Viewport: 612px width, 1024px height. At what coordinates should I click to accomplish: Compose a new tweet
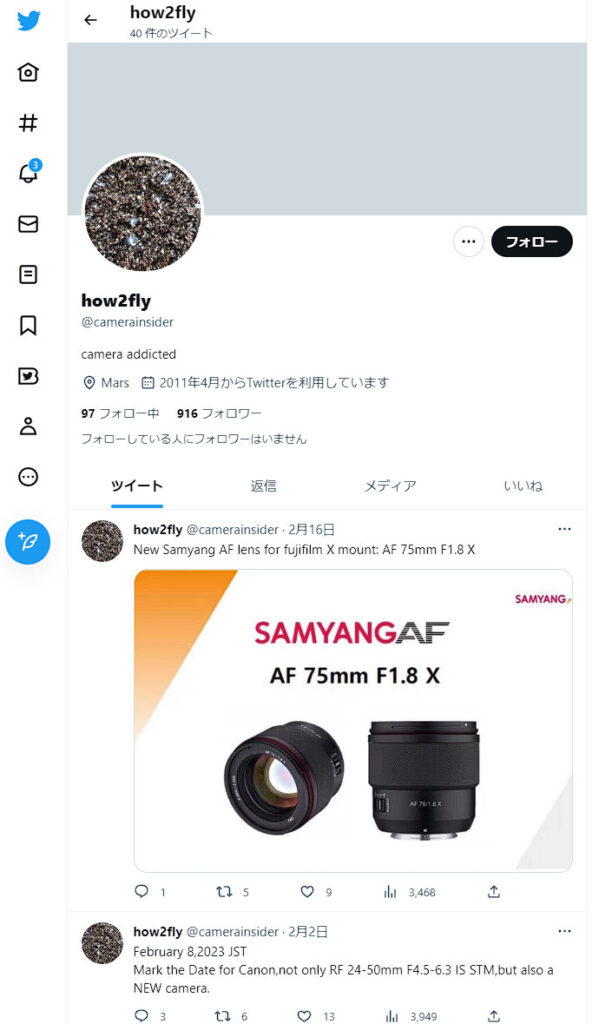point(28,541)
